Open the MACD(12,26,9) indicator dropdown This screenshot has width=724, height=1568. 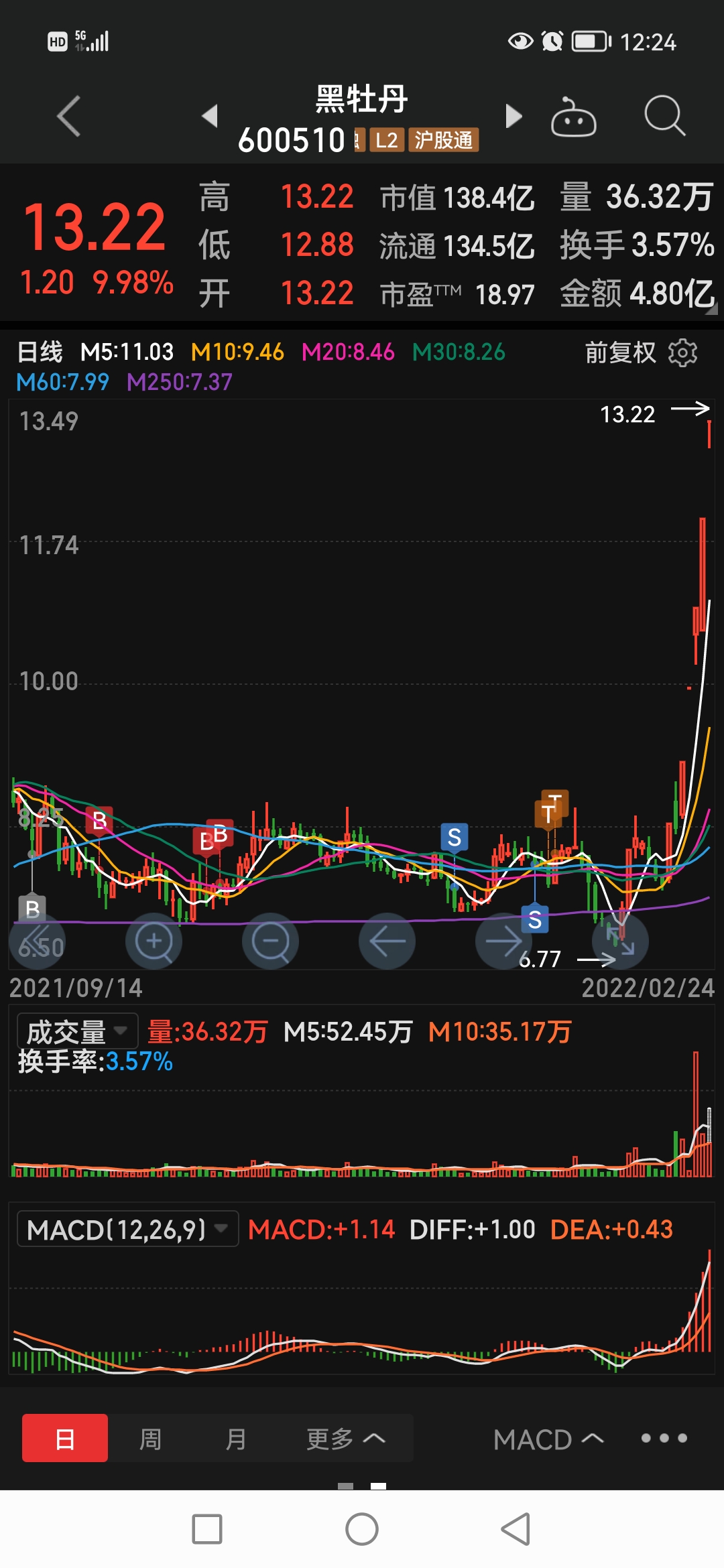pyautogui.click(x=128, y=1229)
